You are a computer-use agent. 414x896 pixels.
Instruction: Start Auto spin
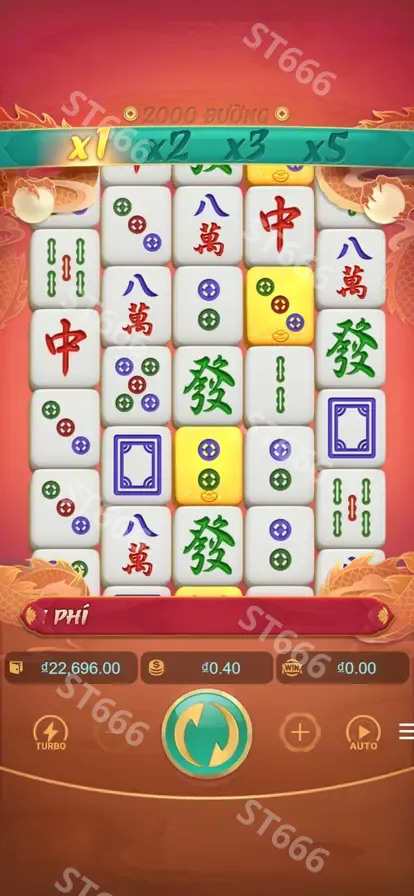pos(364,733)
